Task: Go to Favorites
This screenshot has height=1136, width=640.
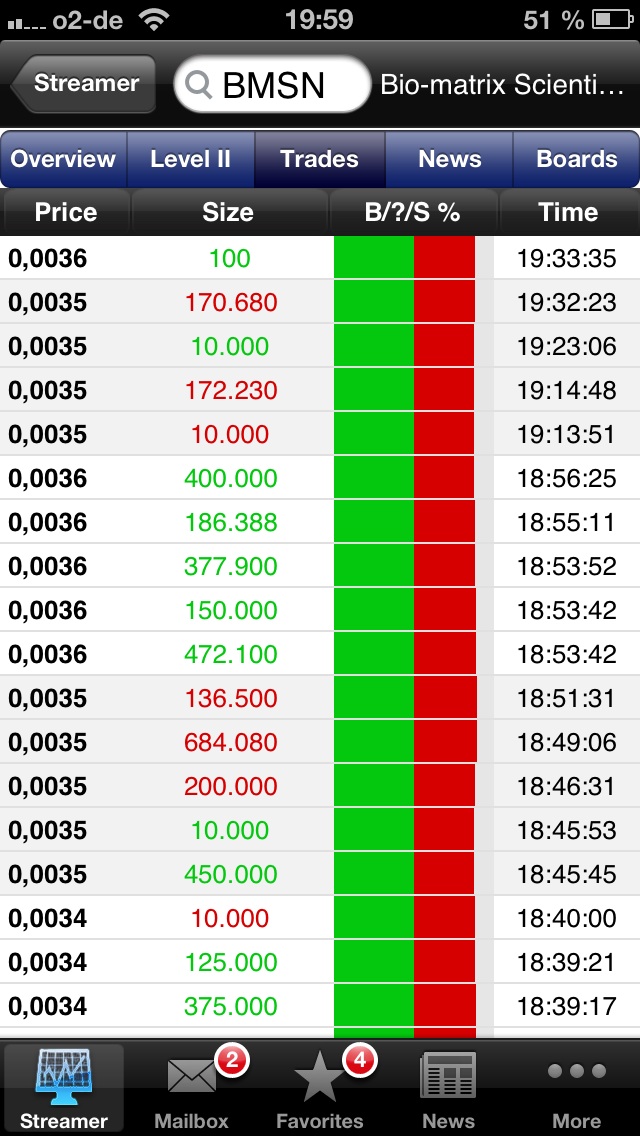Action: (x=320, y=1088)
